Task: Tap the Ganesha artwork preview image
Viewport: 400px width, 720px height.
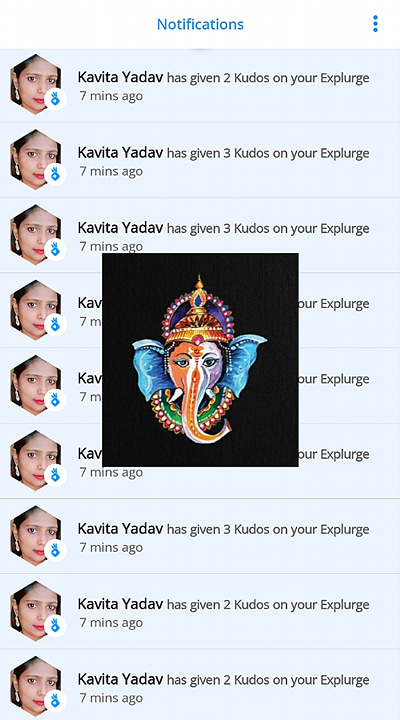Action: (200, 360)
